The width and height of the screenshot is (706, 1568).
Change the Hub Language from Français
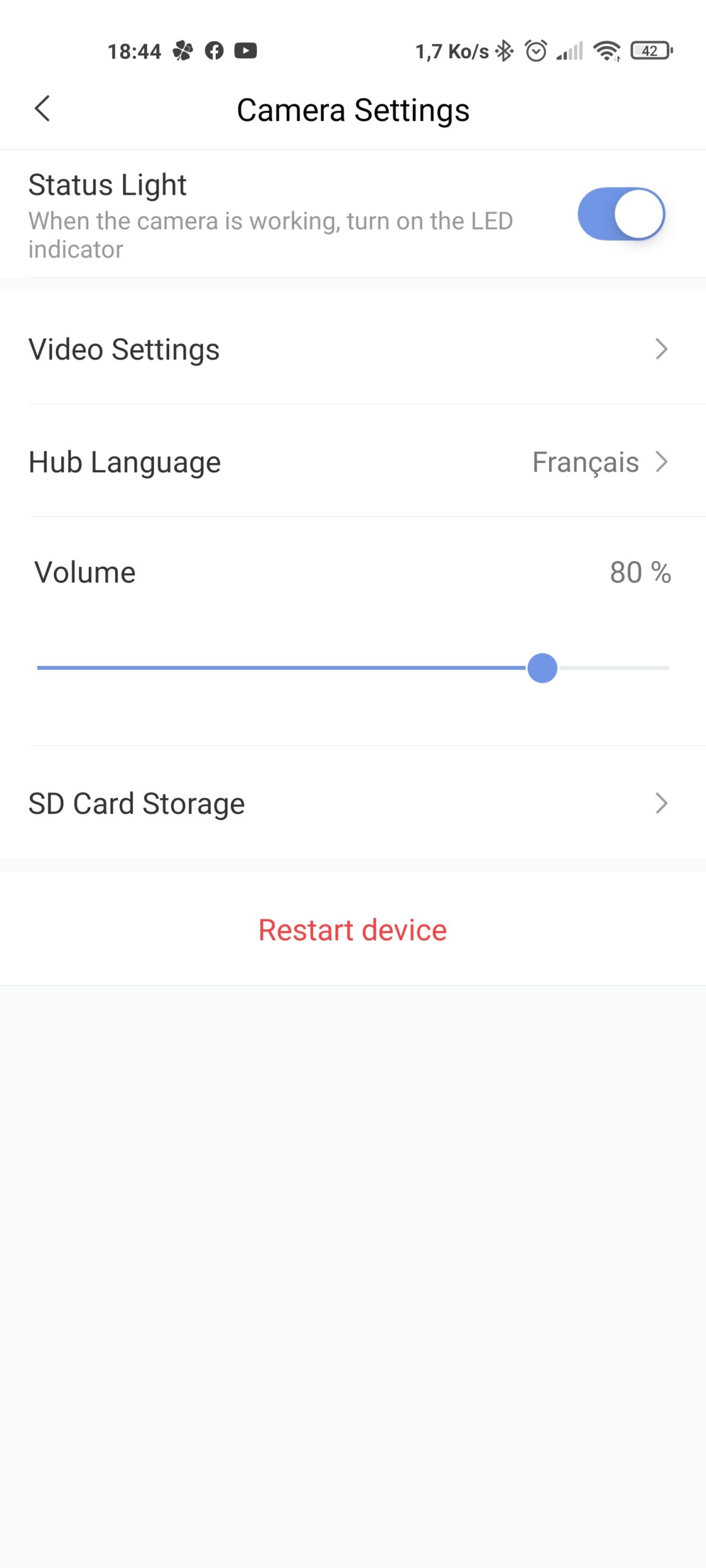pyautogui.click(x=353, y=462)
